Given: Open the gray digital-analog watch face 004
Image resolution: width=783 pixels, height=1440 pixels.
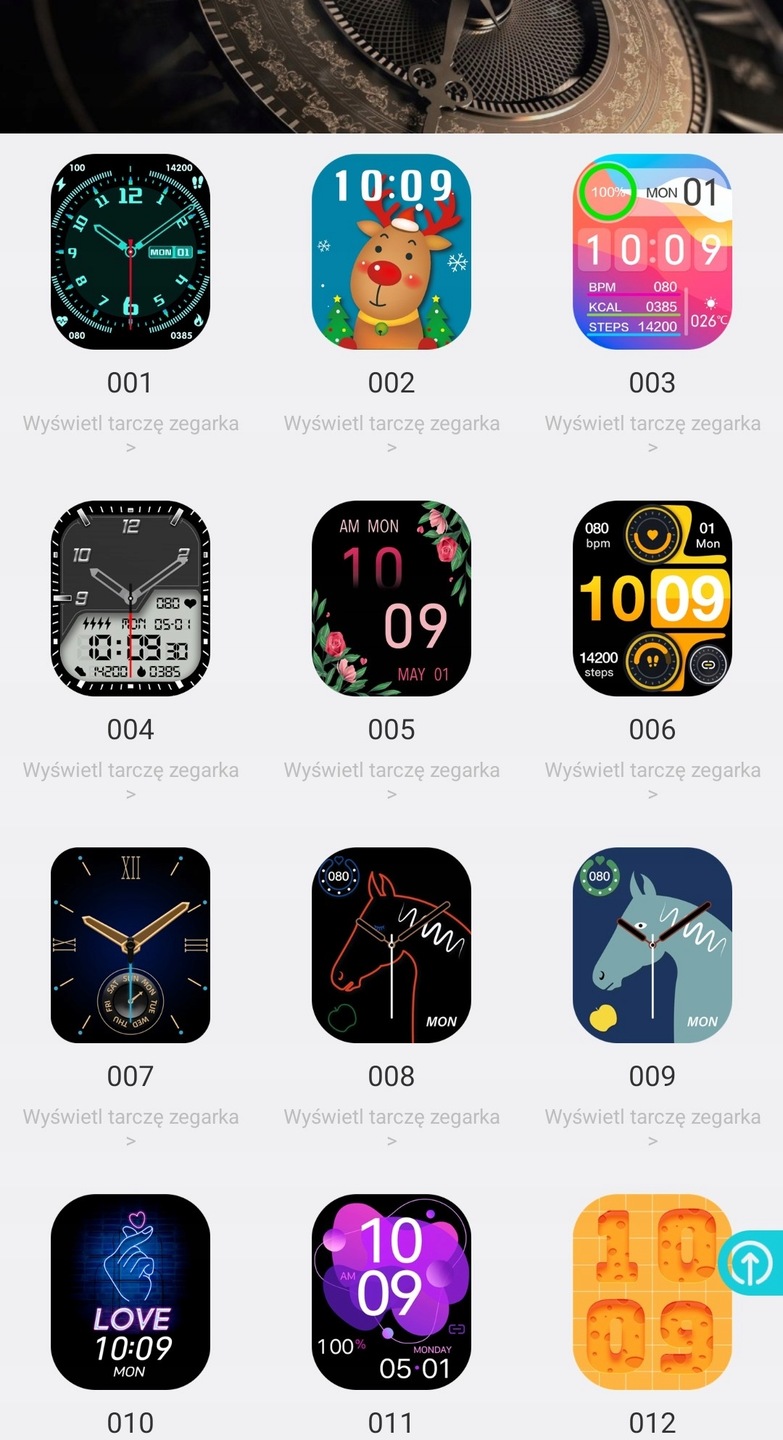Looking at the screenshot, I should (130, 598).
